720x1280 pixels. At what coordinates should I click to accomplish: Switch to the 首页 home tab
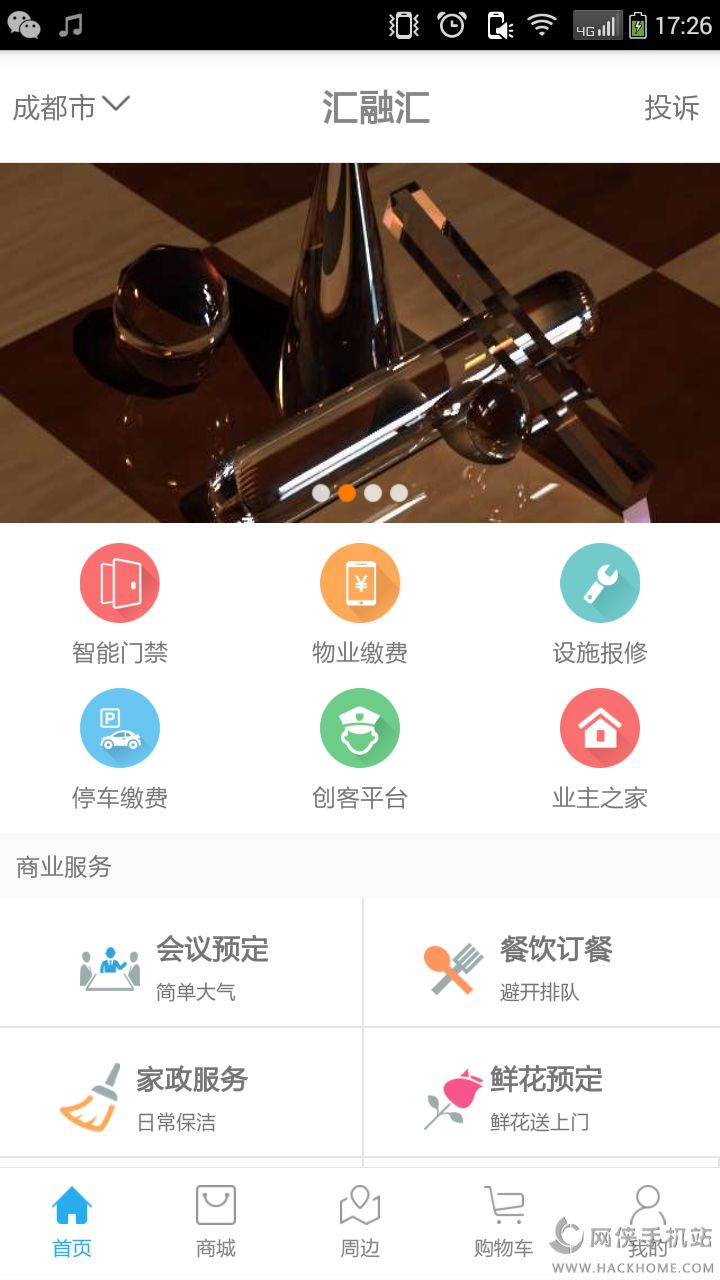[x=72, y=1222]
